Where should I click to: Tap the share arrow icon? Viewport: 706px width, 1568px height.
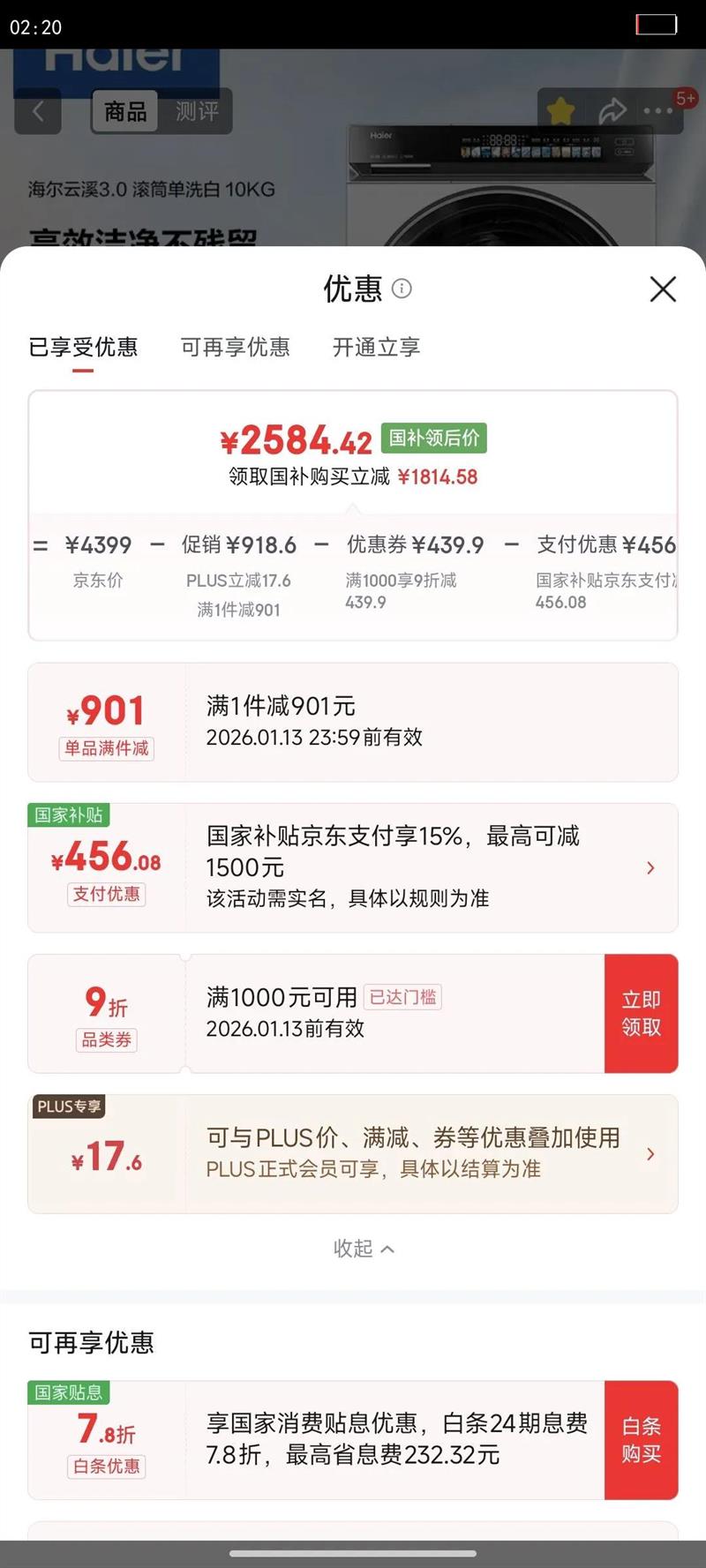611,111
